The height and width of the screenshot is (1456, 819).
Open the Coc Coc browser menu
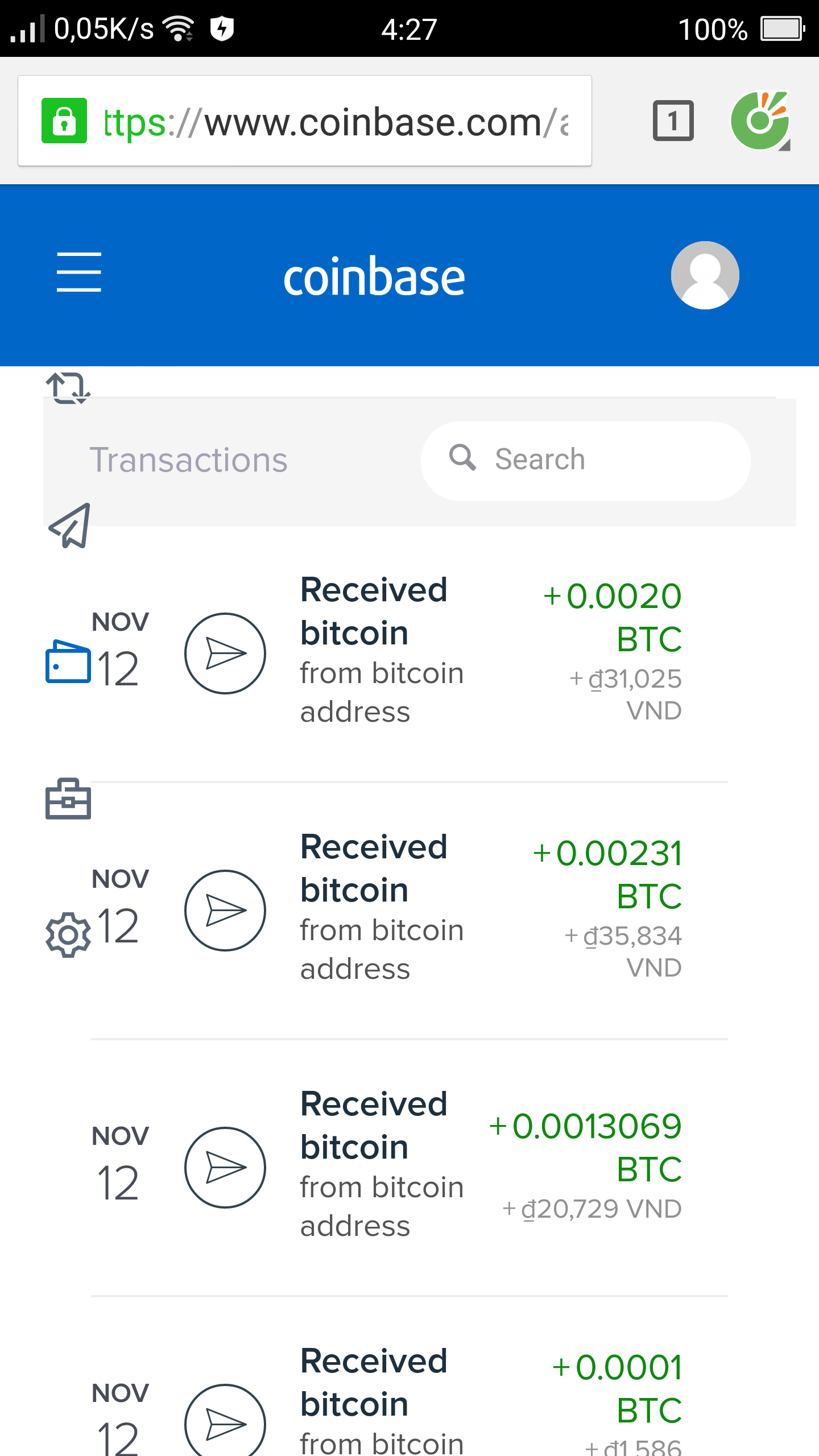760,121
